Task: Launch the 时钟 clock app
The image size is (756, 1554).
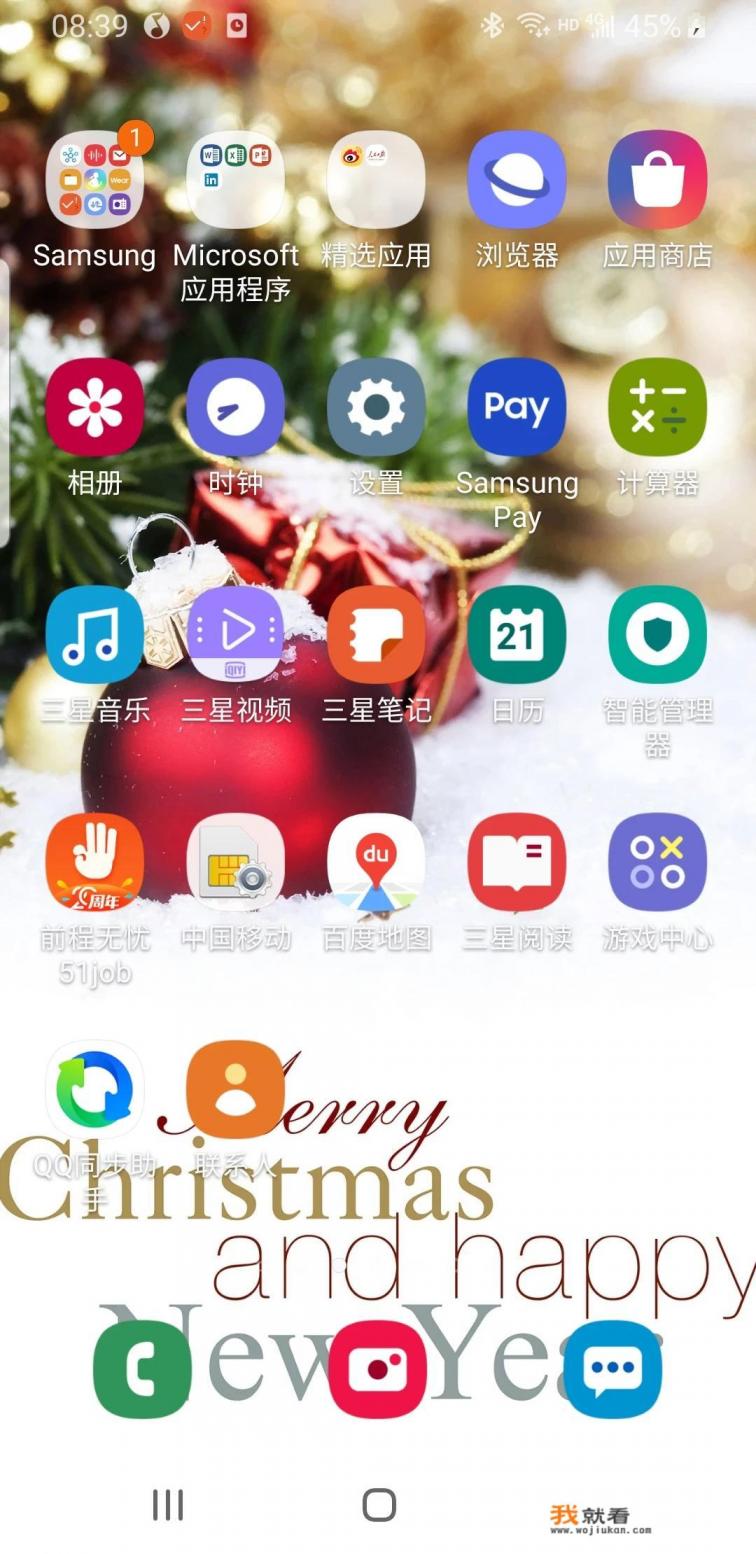Action: point(235,407)
